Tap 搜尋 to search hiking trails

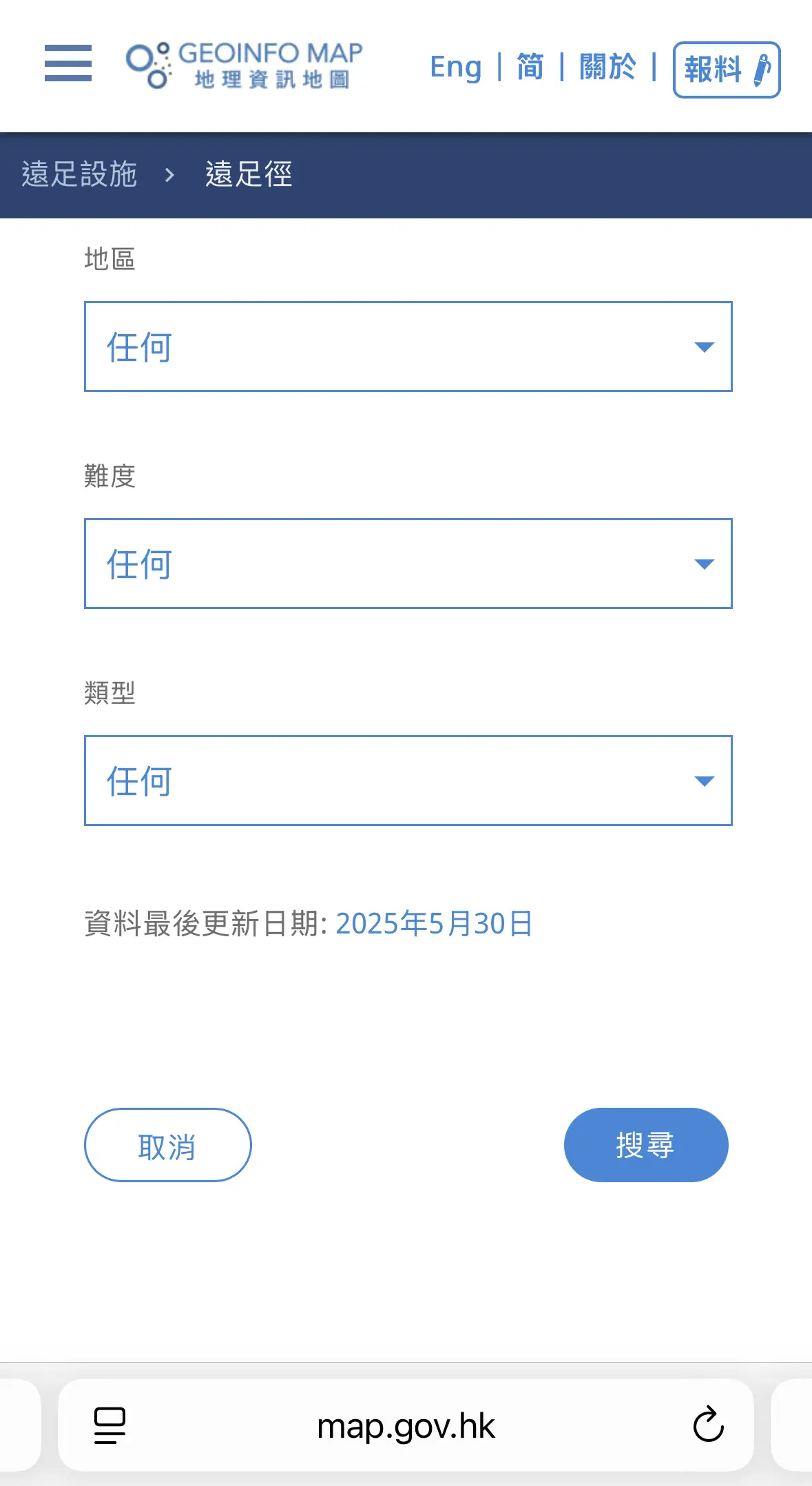pyautogui.click(x=646, y=1145)
